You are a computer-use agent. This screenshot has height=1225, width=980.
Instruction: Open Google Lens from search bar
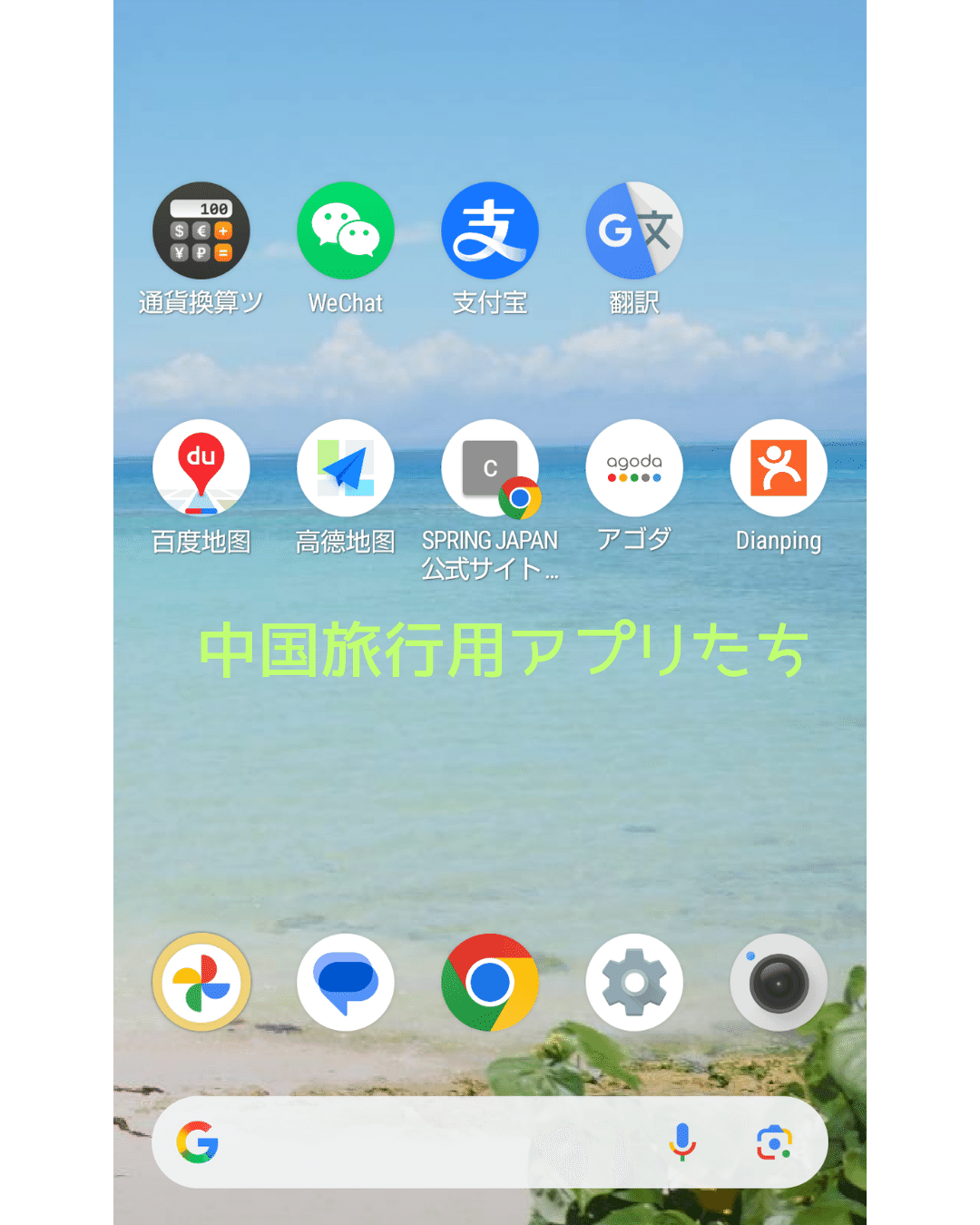pos(774,1142)
